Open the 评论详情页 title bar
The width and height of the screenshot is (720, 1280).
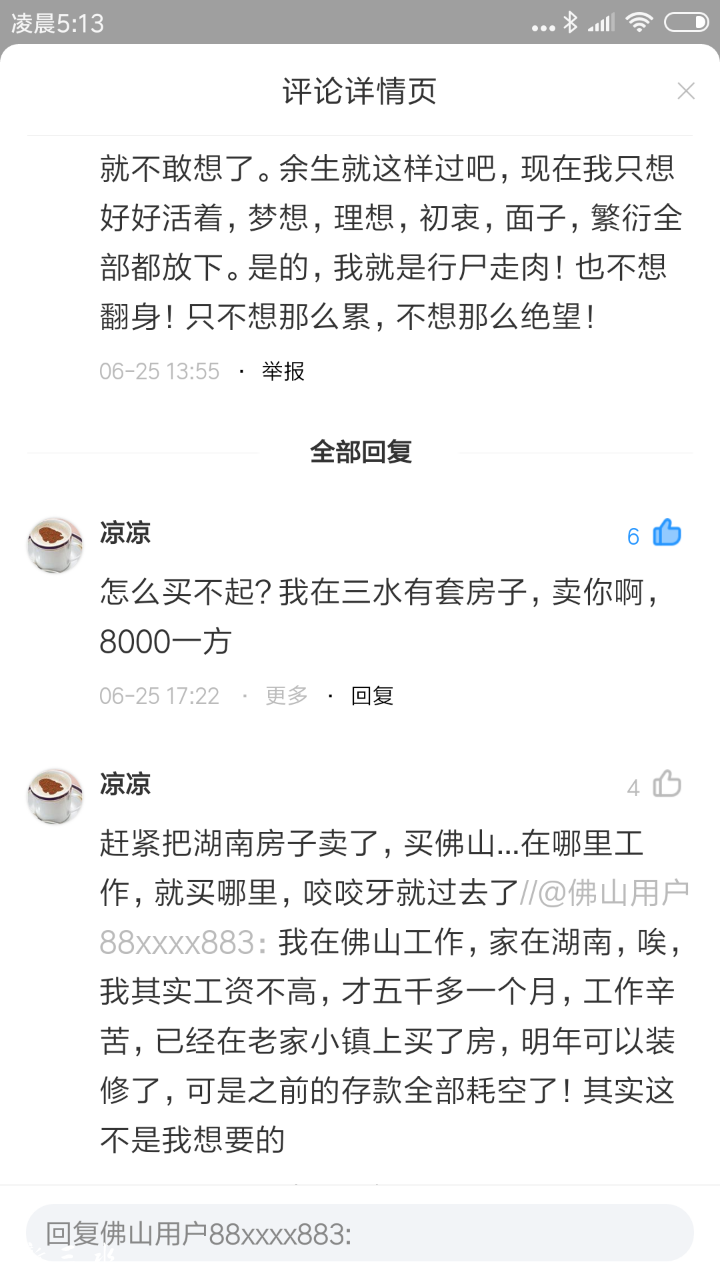(360, 91)
